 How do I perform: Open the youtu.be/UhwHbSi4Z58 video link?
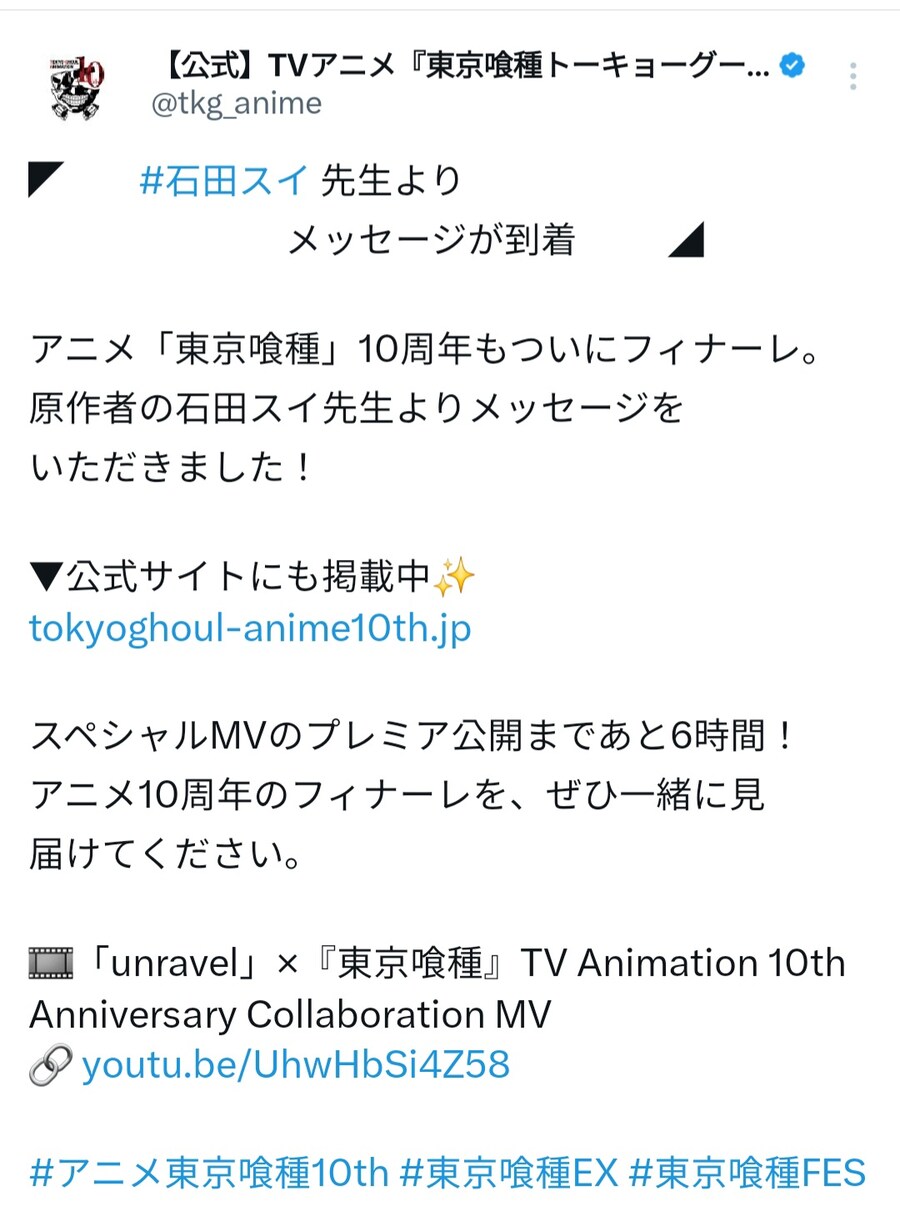(295, 1065)
